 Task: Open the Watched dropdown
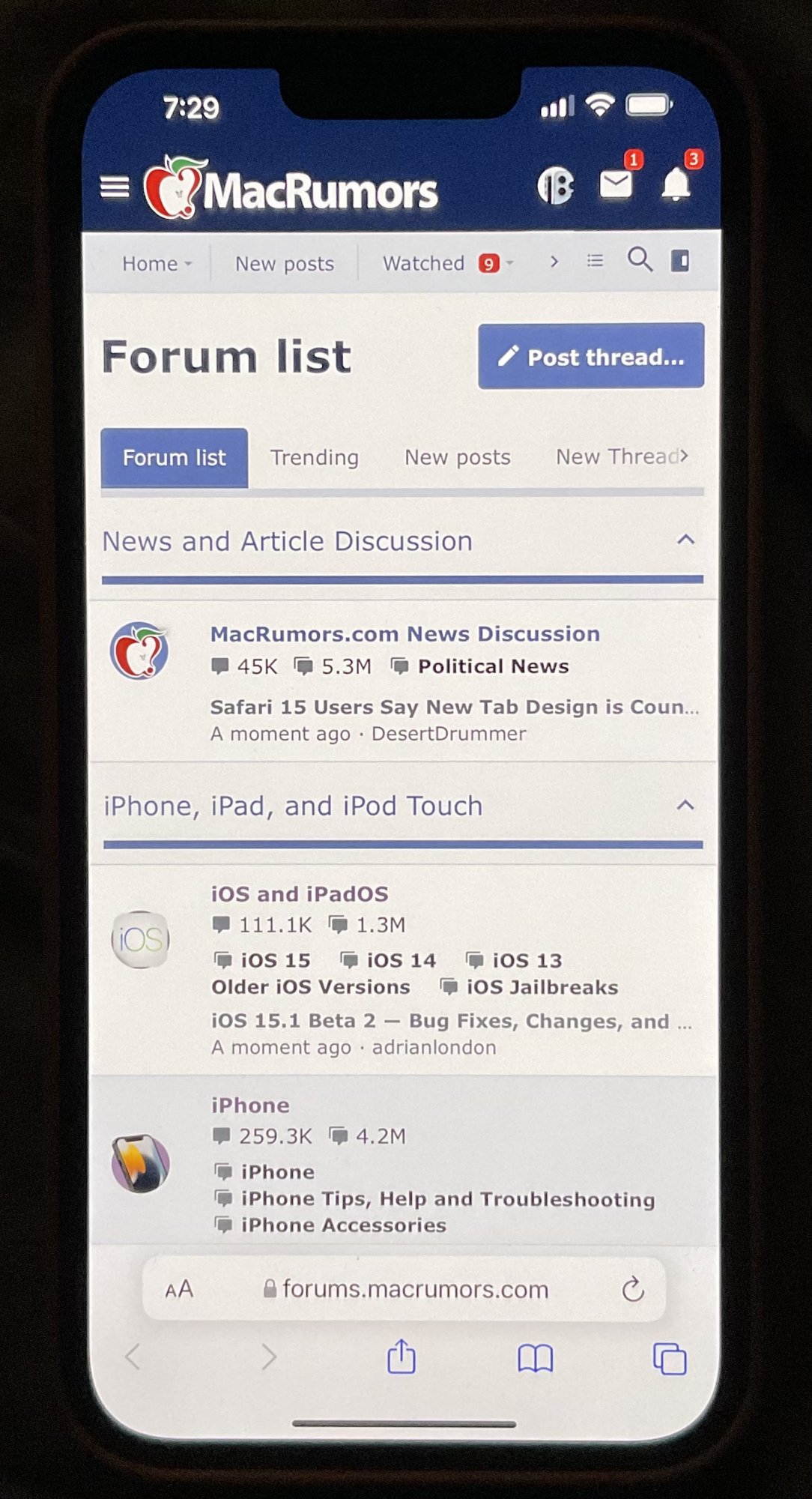tap(447, 263)
